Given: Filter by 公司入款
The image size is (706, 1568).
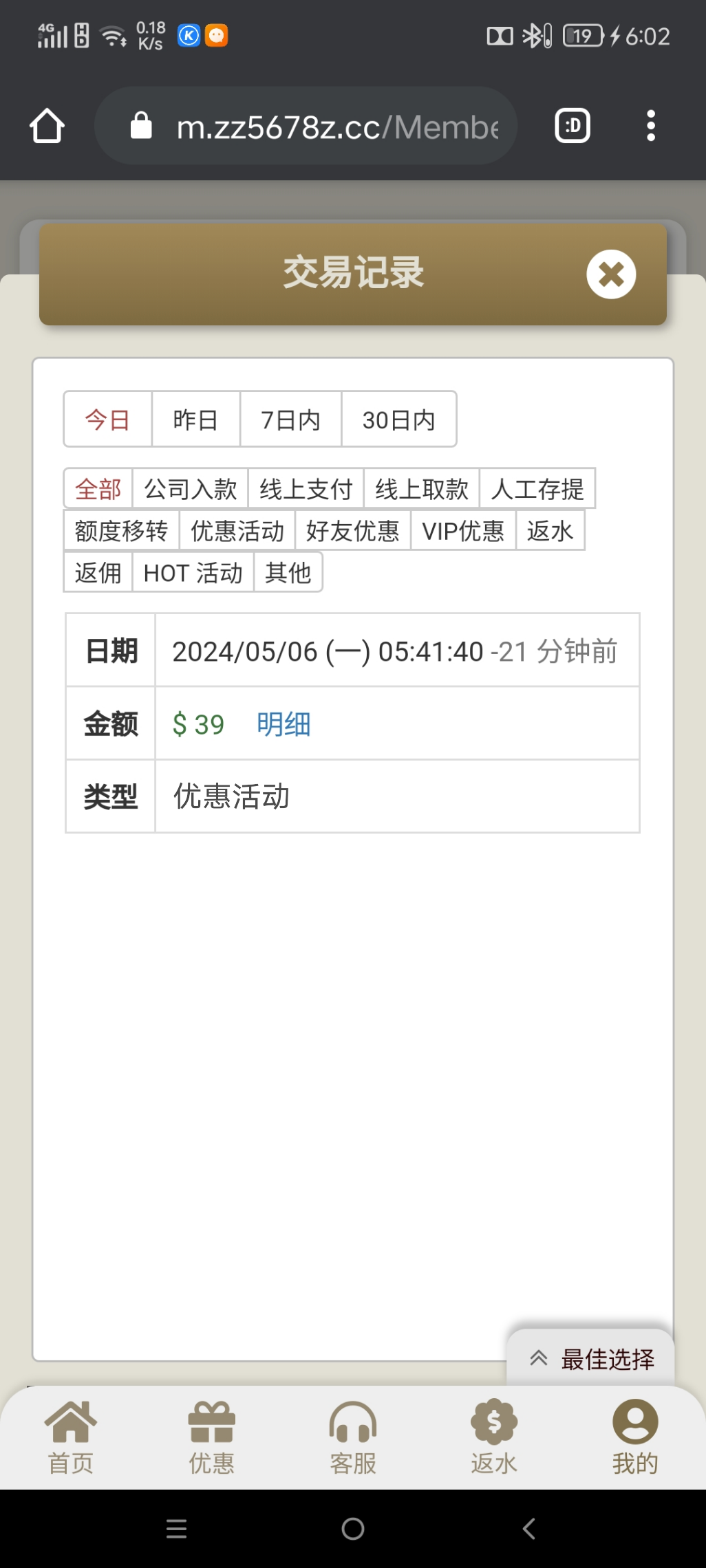Looking at the screenshot, I should pos(190,489).
